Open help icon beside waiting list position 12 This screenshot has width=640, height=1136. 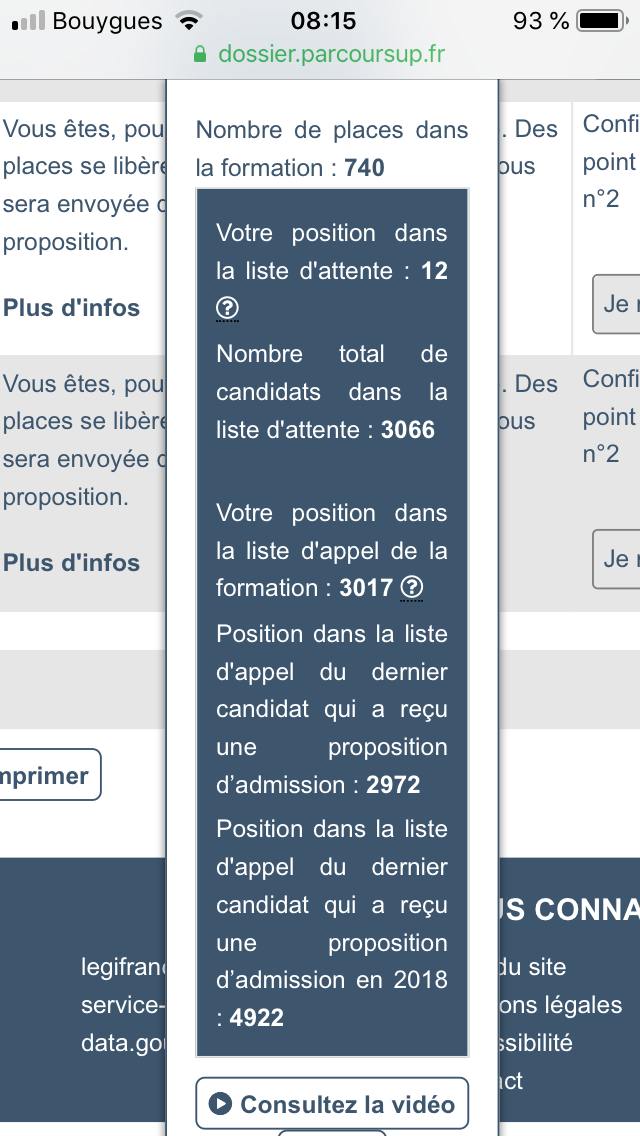pos(228,309)
